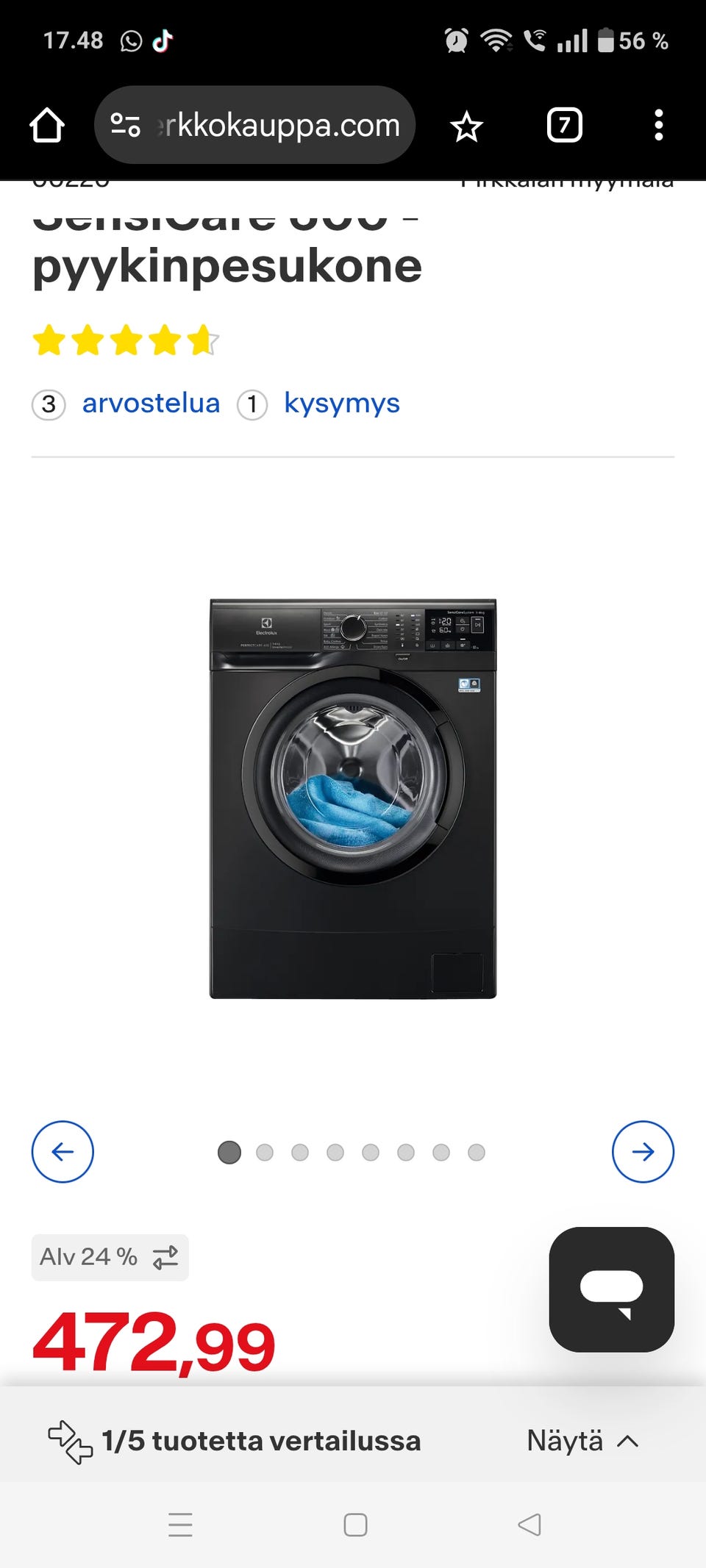
Task: Toggle the Alv 24 % price display
Action: 110,1258
